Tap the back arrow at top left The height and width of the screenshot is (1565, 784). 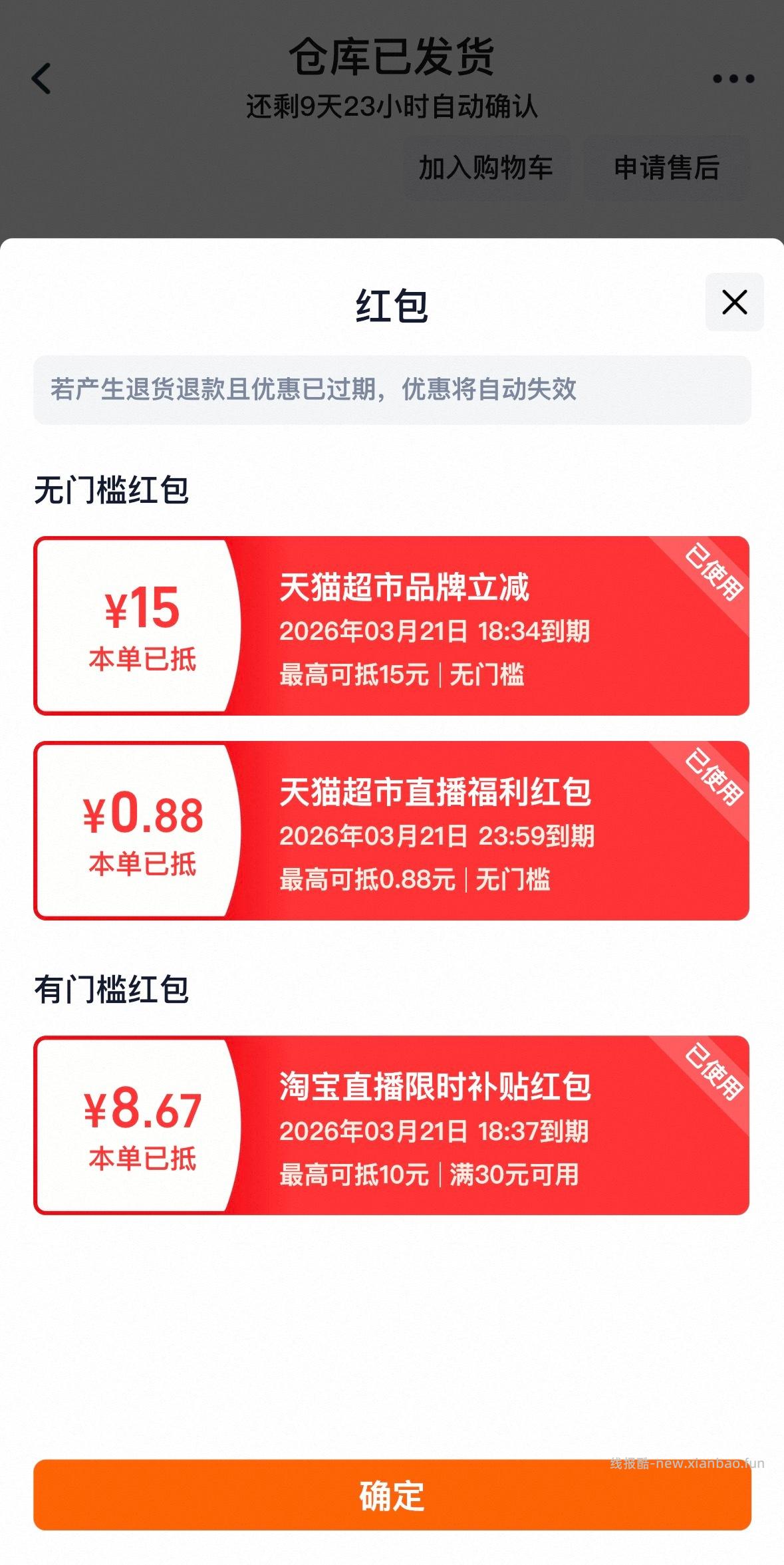point(43,80)
